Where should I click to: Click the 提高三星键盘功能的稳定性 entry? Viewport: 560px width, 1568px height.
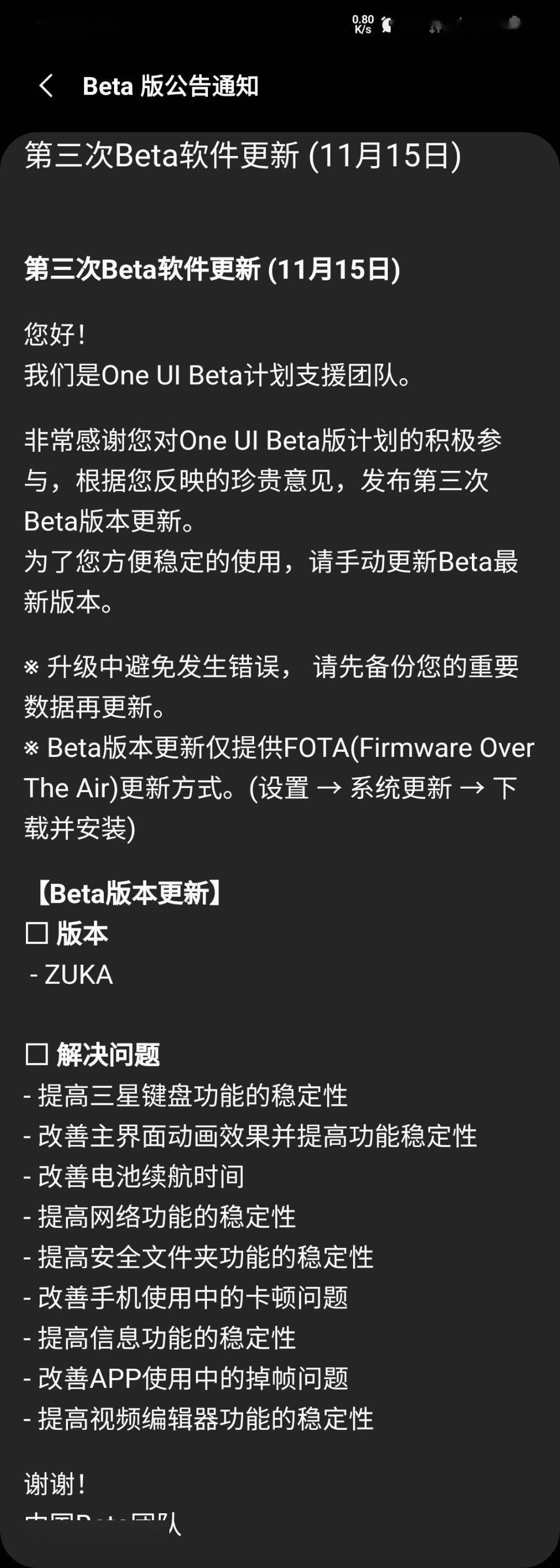click(186, 1096)
